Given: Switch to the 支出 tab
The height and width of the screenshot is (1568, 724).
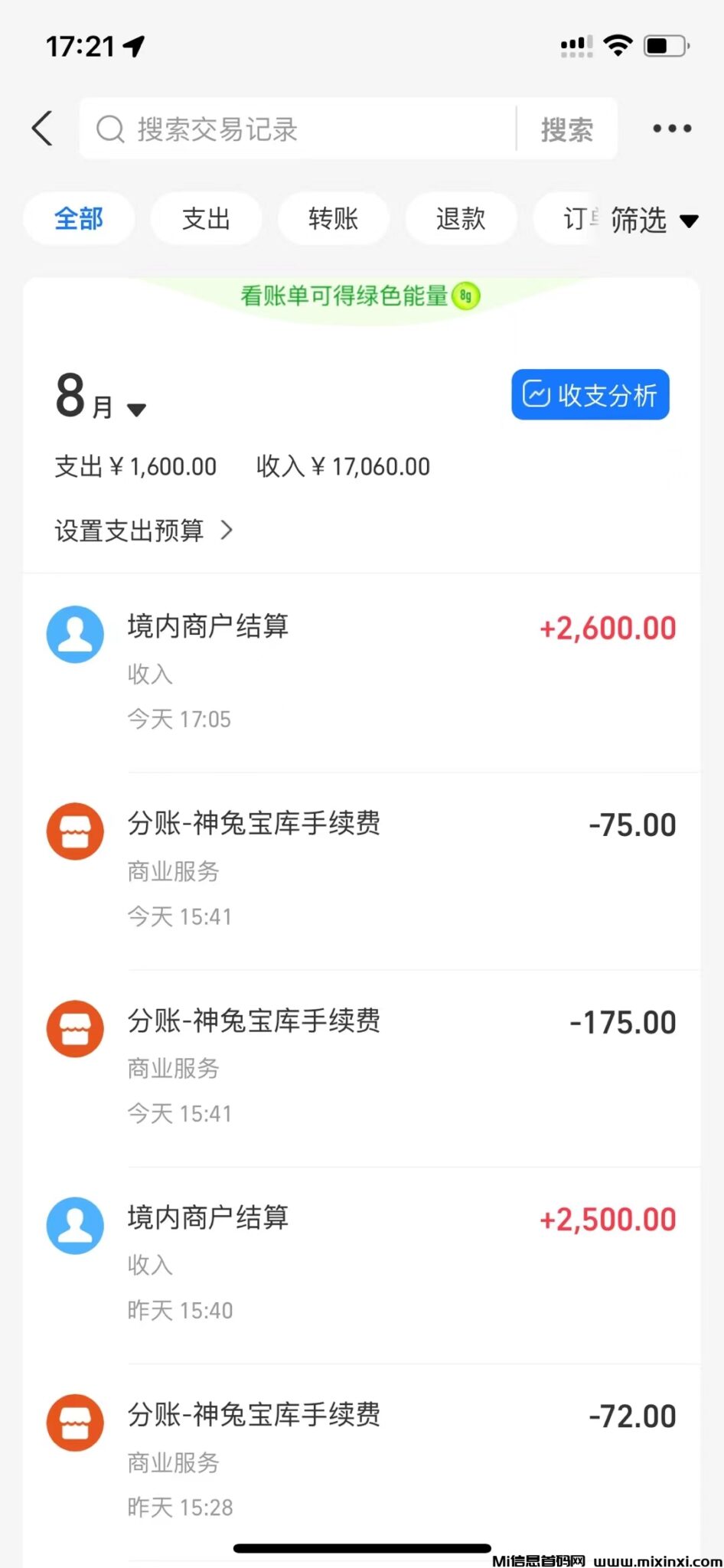Looking at the screenshot, I should [206, 219].
